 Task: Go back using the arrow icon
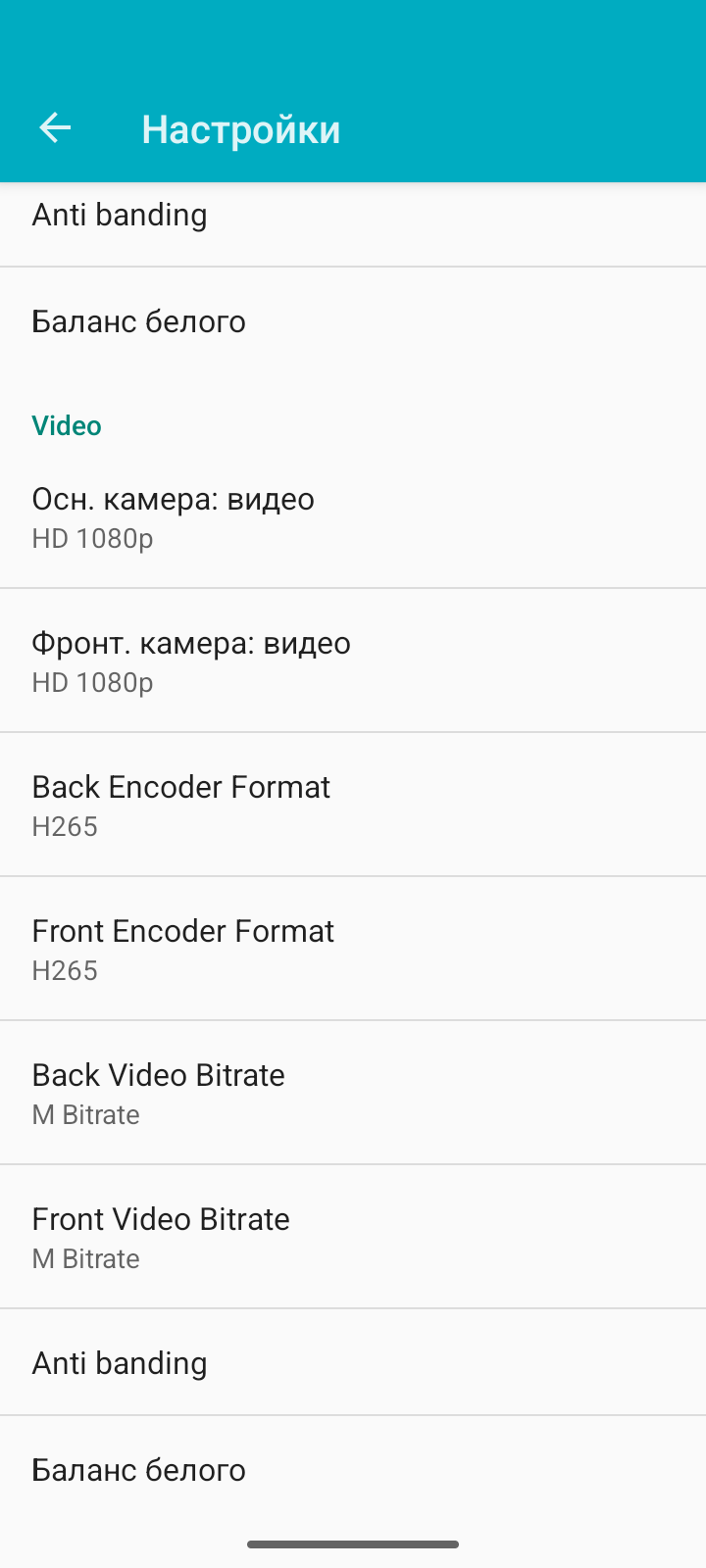(55, 127)
